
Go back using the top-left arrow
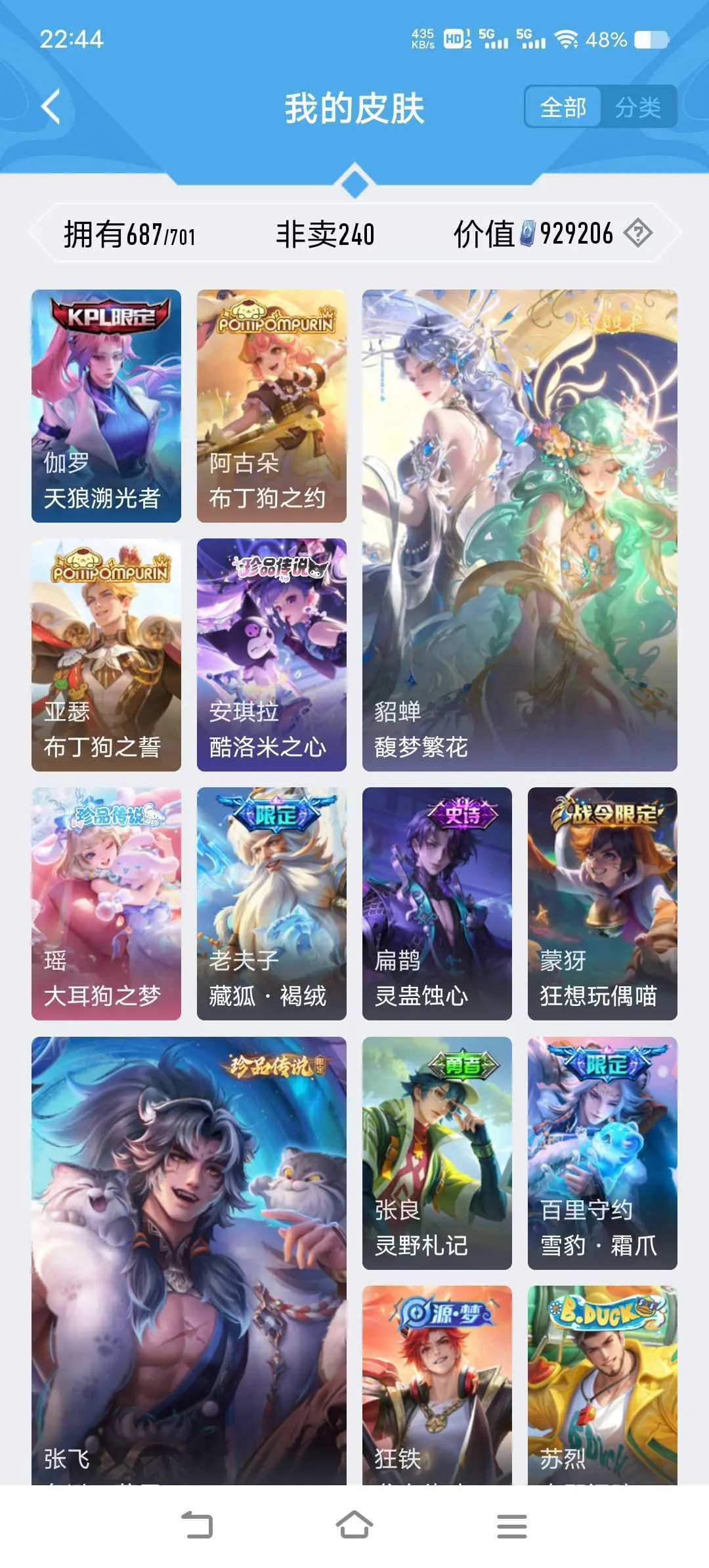[51, 107]
